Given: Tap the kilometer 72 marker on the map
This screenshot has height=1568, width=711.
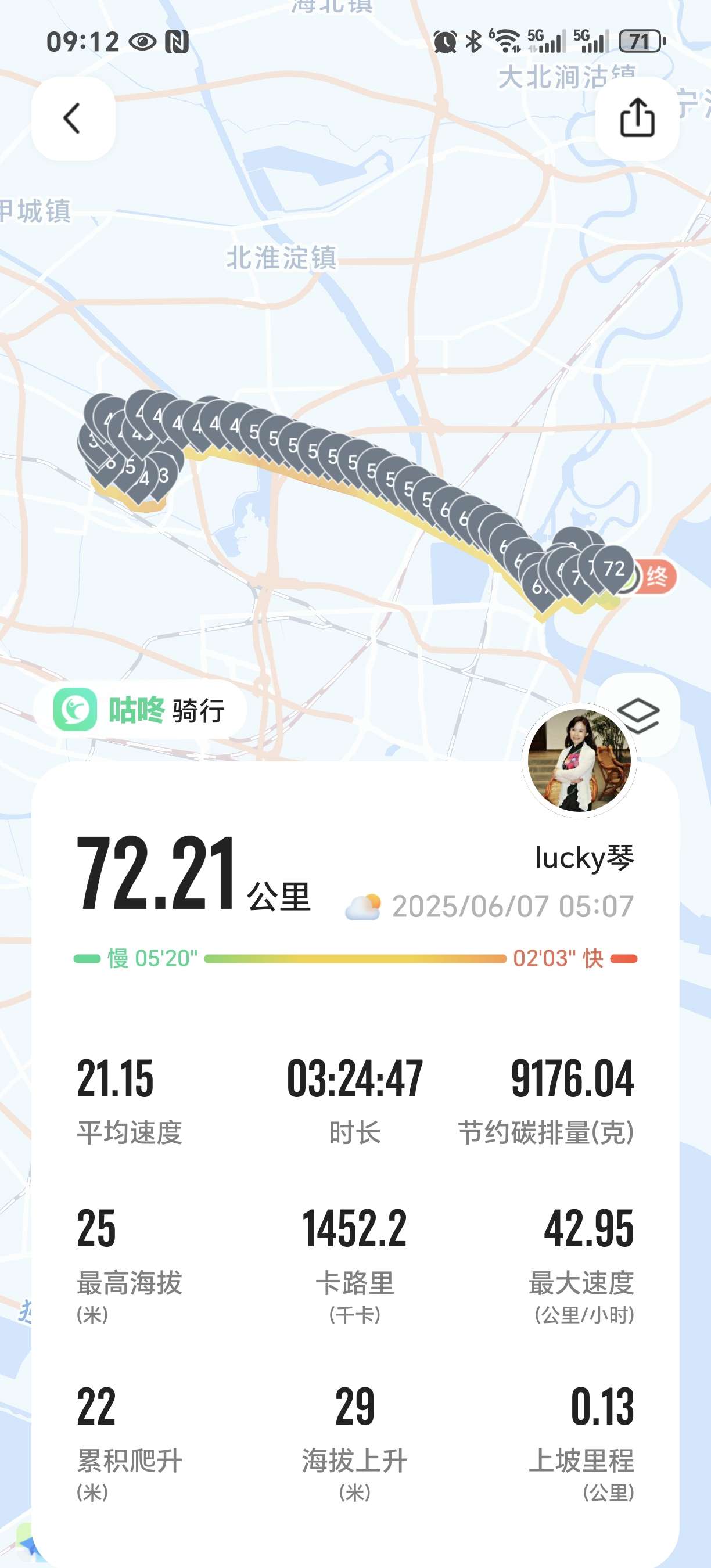Looking at the screenshot, I should coord(613,569).
